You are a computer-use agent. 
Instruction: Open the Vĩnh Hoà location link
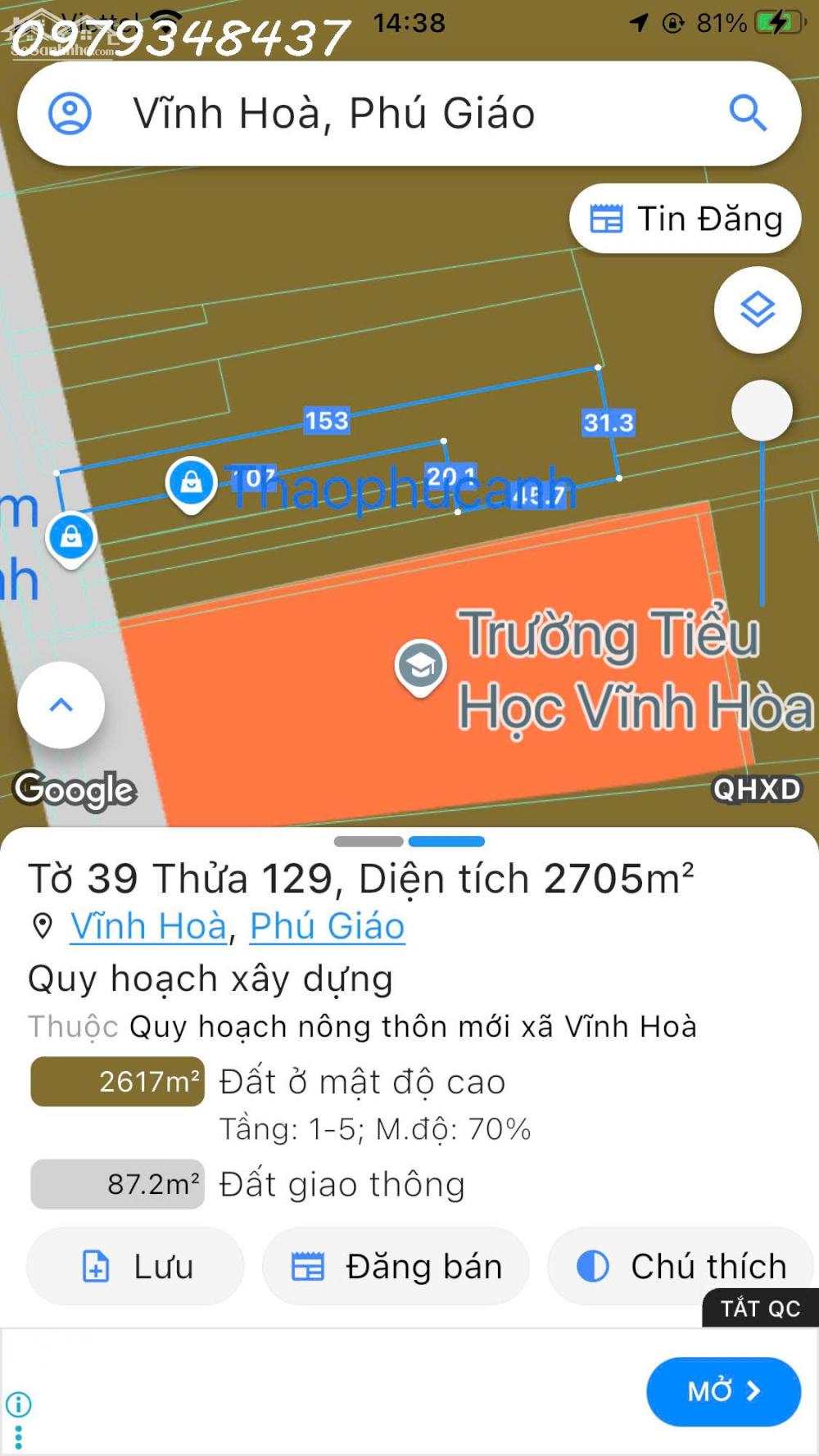147,926
